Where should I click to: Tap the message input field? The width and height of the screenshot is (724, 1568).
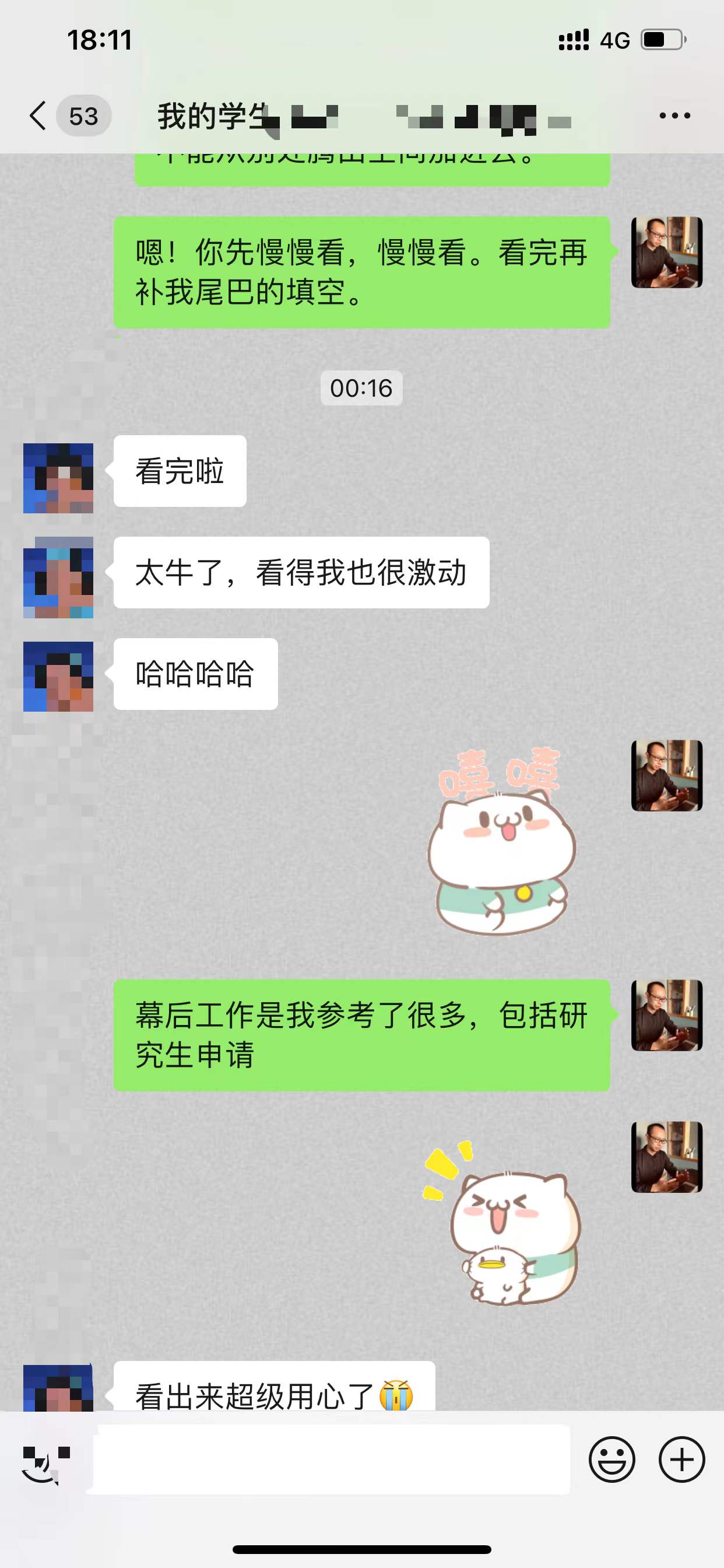pyautogui.click(x=332, y=1459)
